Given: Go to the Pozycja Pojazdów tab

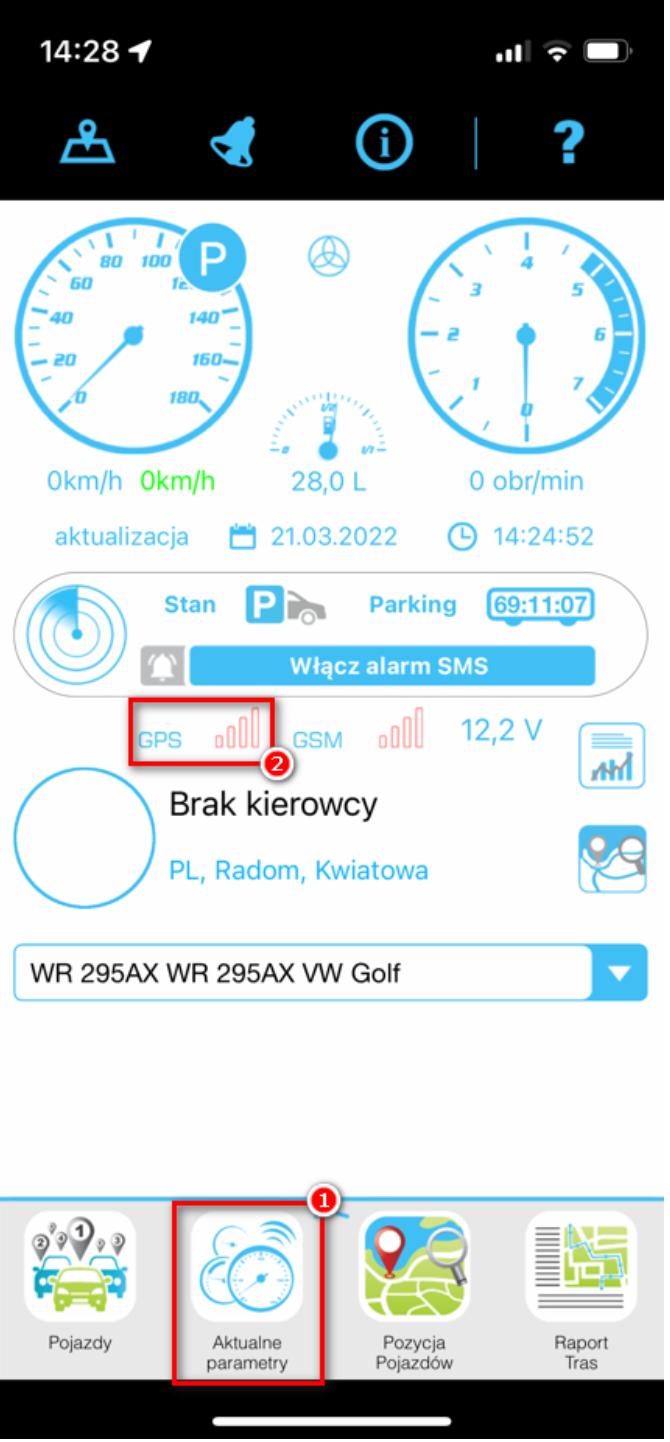Looking at the screenshot, I should (417, 1290).
